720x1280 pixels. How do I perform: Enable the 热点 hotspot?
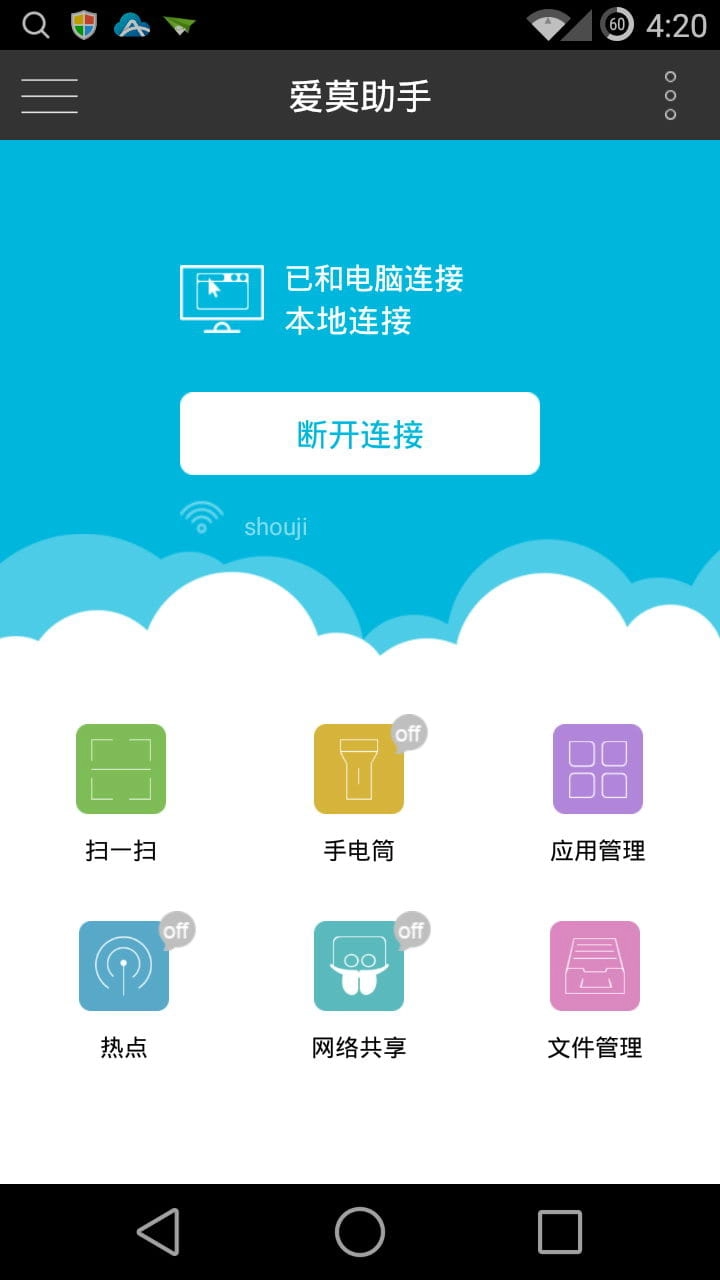(x=124, y=966)
